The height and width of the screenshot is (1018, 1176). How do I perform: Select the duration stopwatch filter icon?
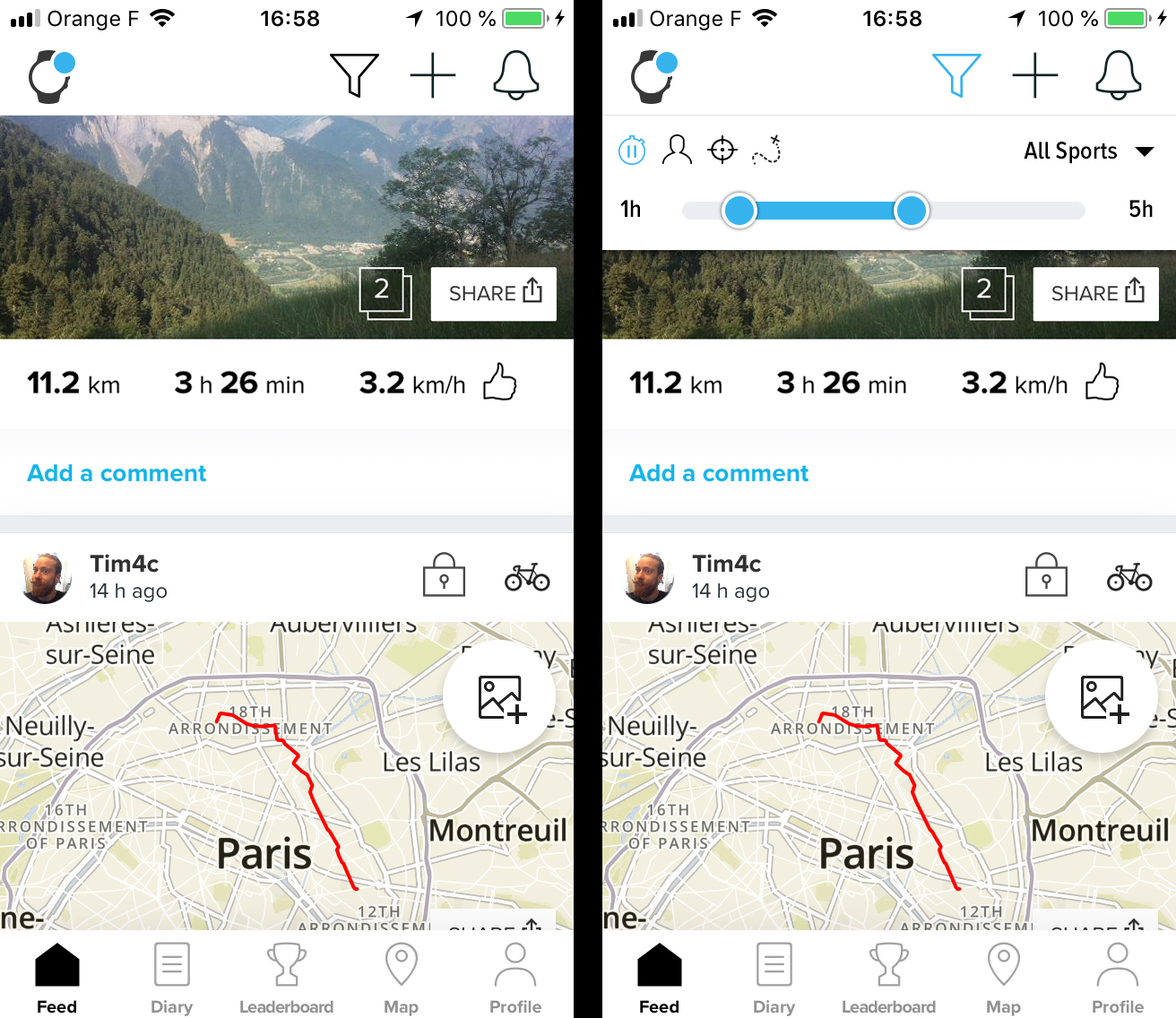click(632, 150)
